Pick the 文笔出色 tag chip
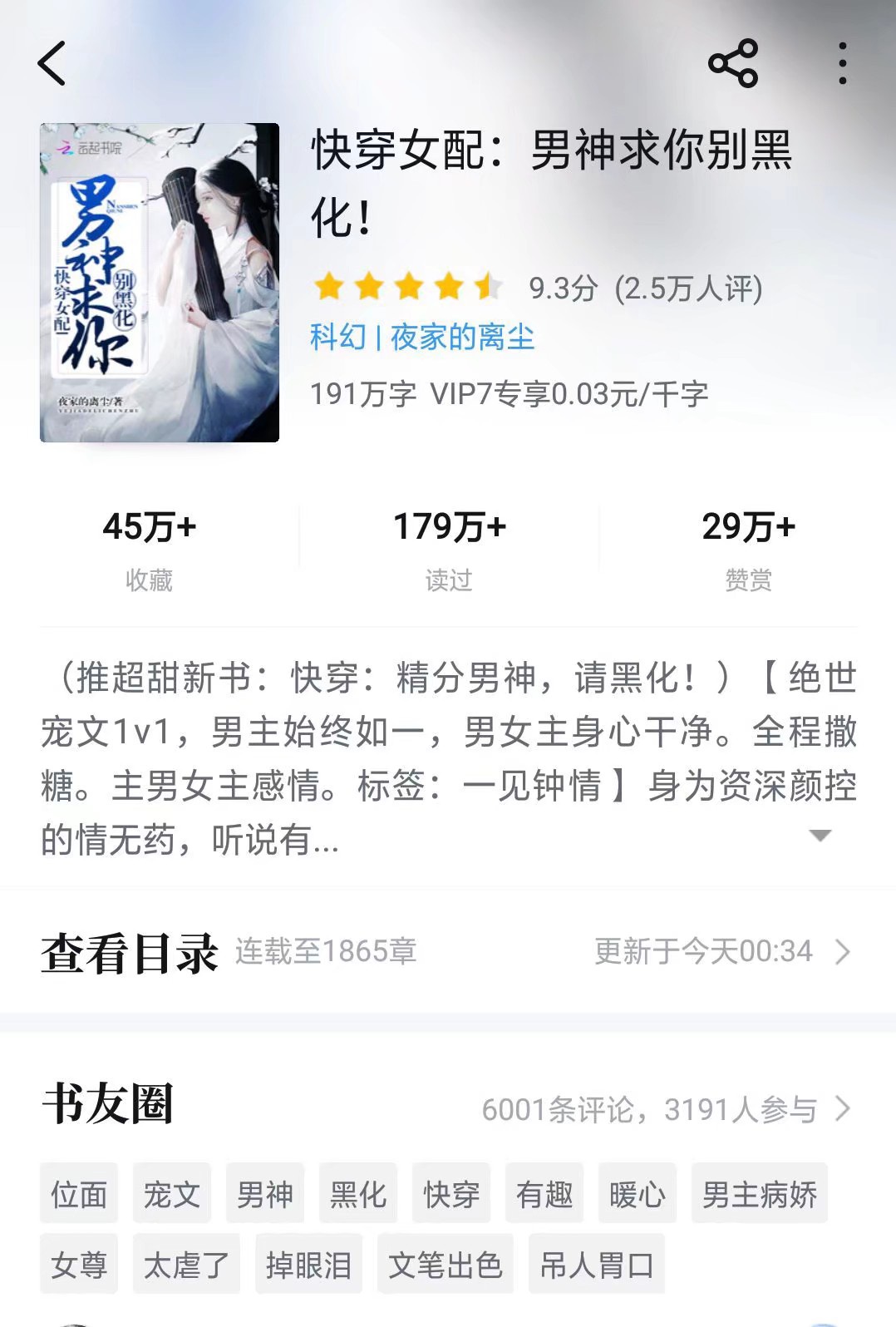 [x=446, y=1265]
